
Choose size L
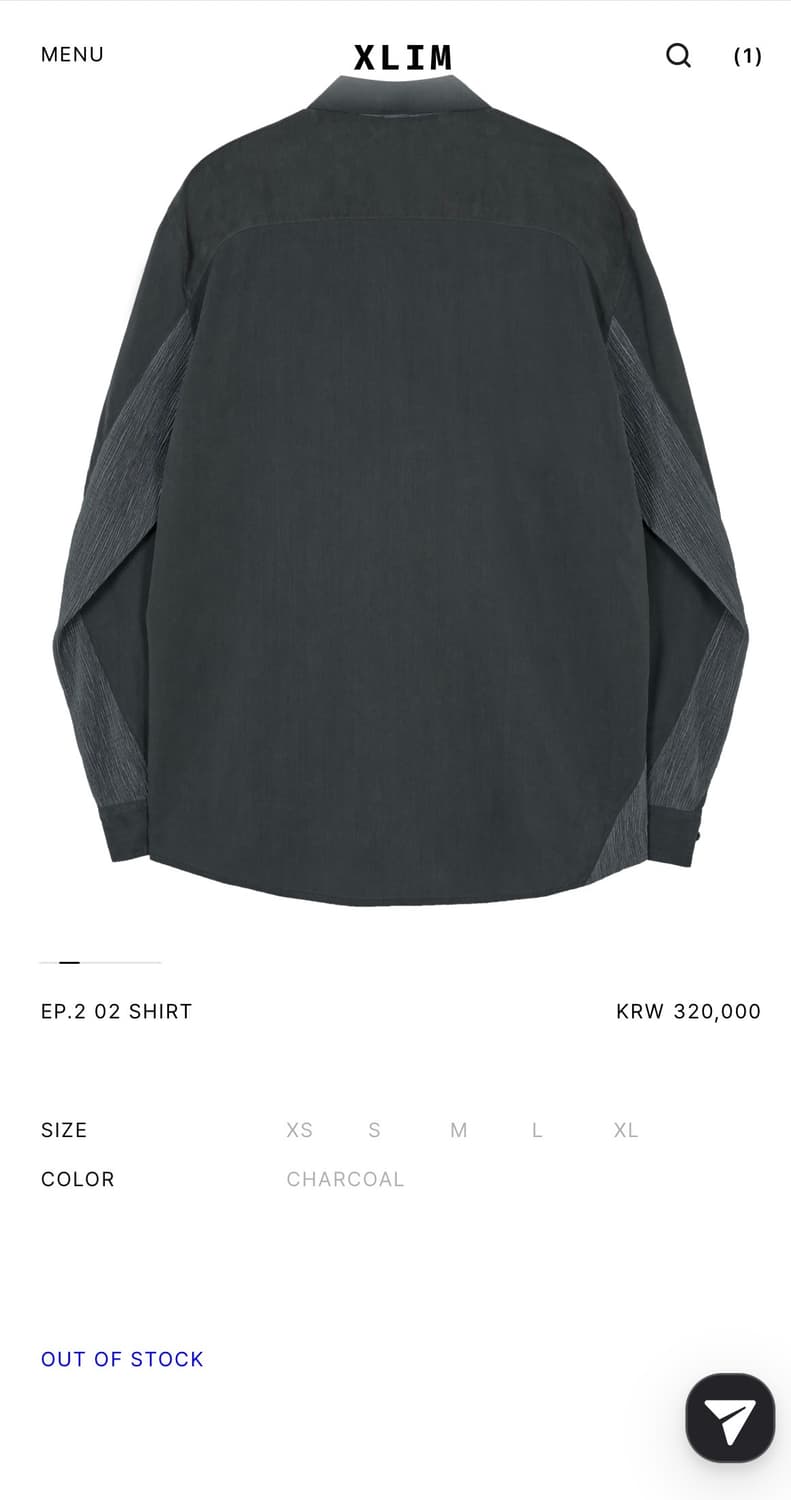pos(537,1130)
